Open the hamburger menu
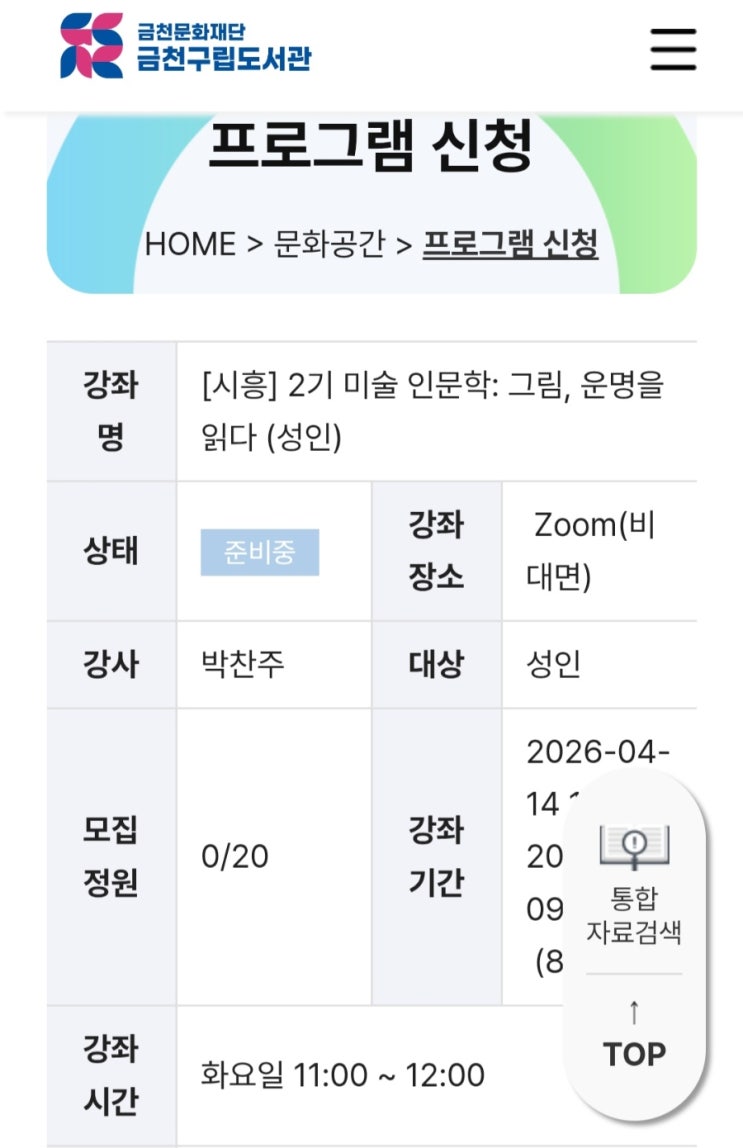 tap(672, 48)
